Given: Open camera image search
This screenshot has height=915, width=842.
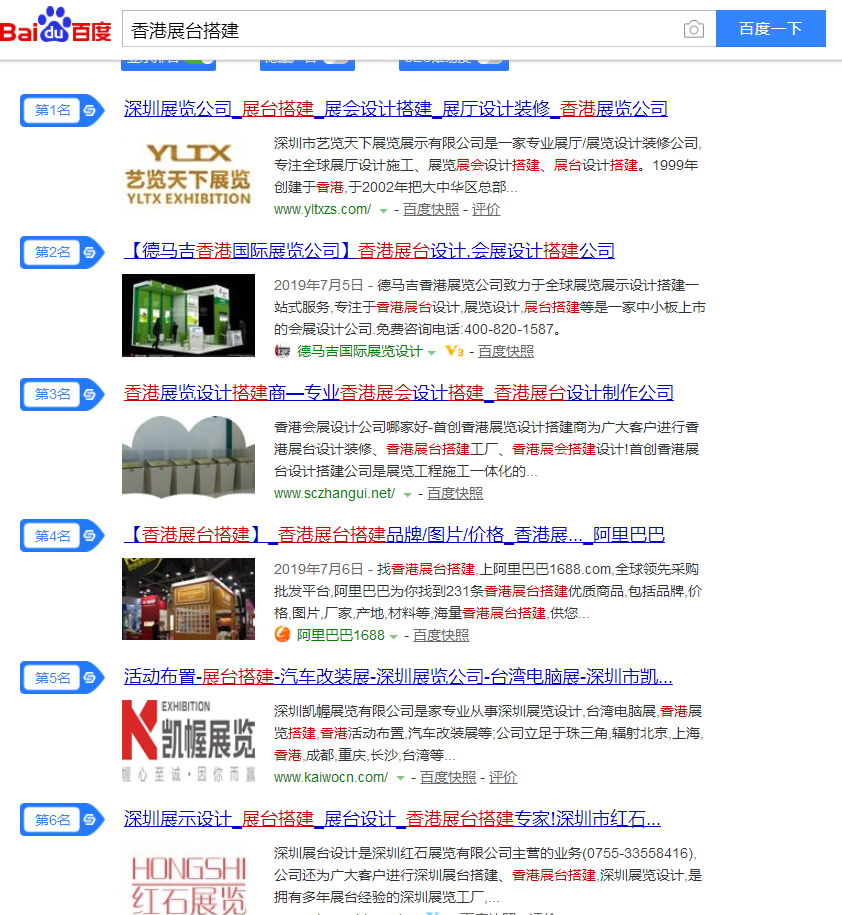Looking at the screenshot, I should click(694, 29).
